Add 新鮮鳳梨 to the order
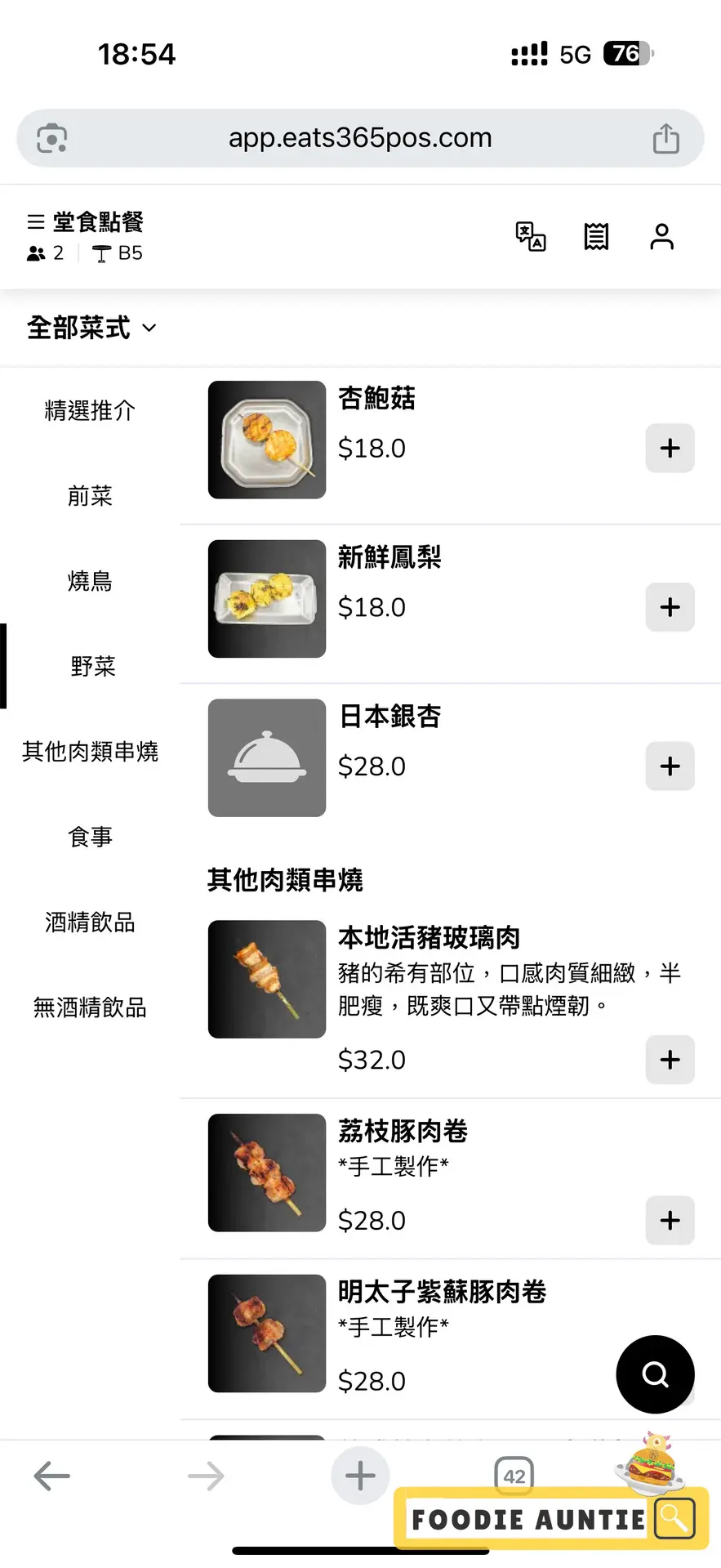 (x=670, y=607)
